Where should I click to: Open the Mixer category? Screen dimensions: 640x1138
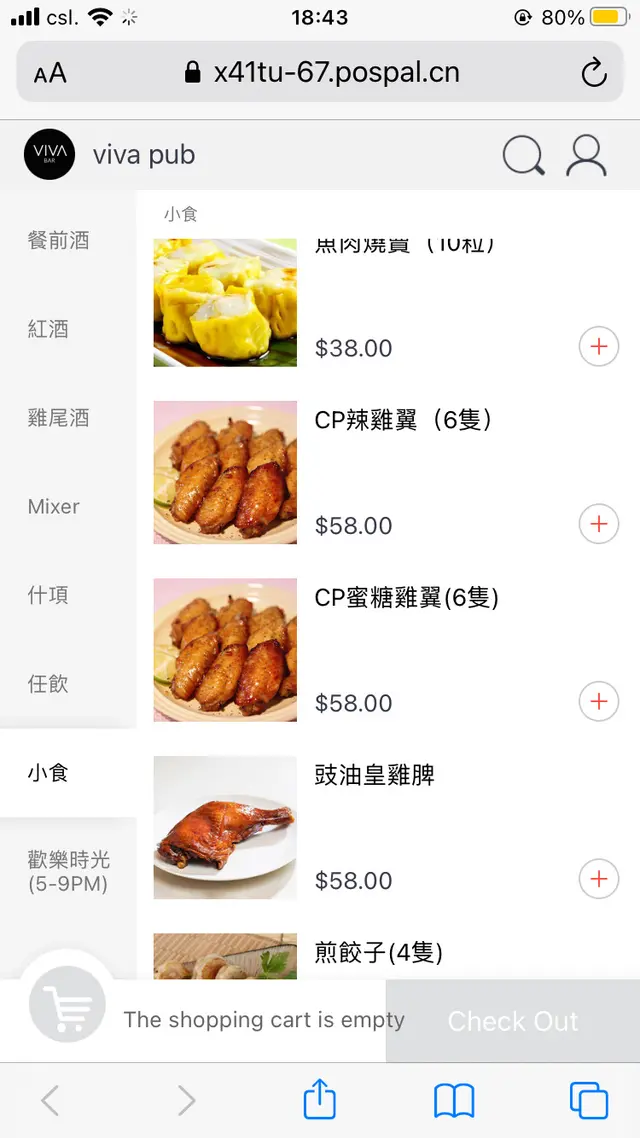point(54,506)
